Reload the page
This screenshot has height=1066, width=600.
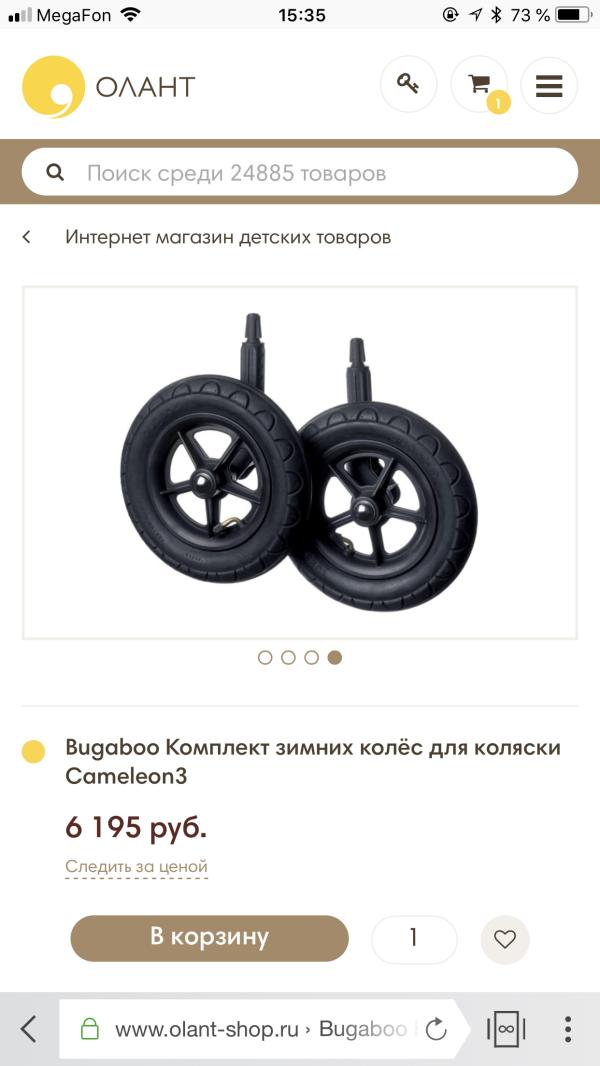[435, 1029]
